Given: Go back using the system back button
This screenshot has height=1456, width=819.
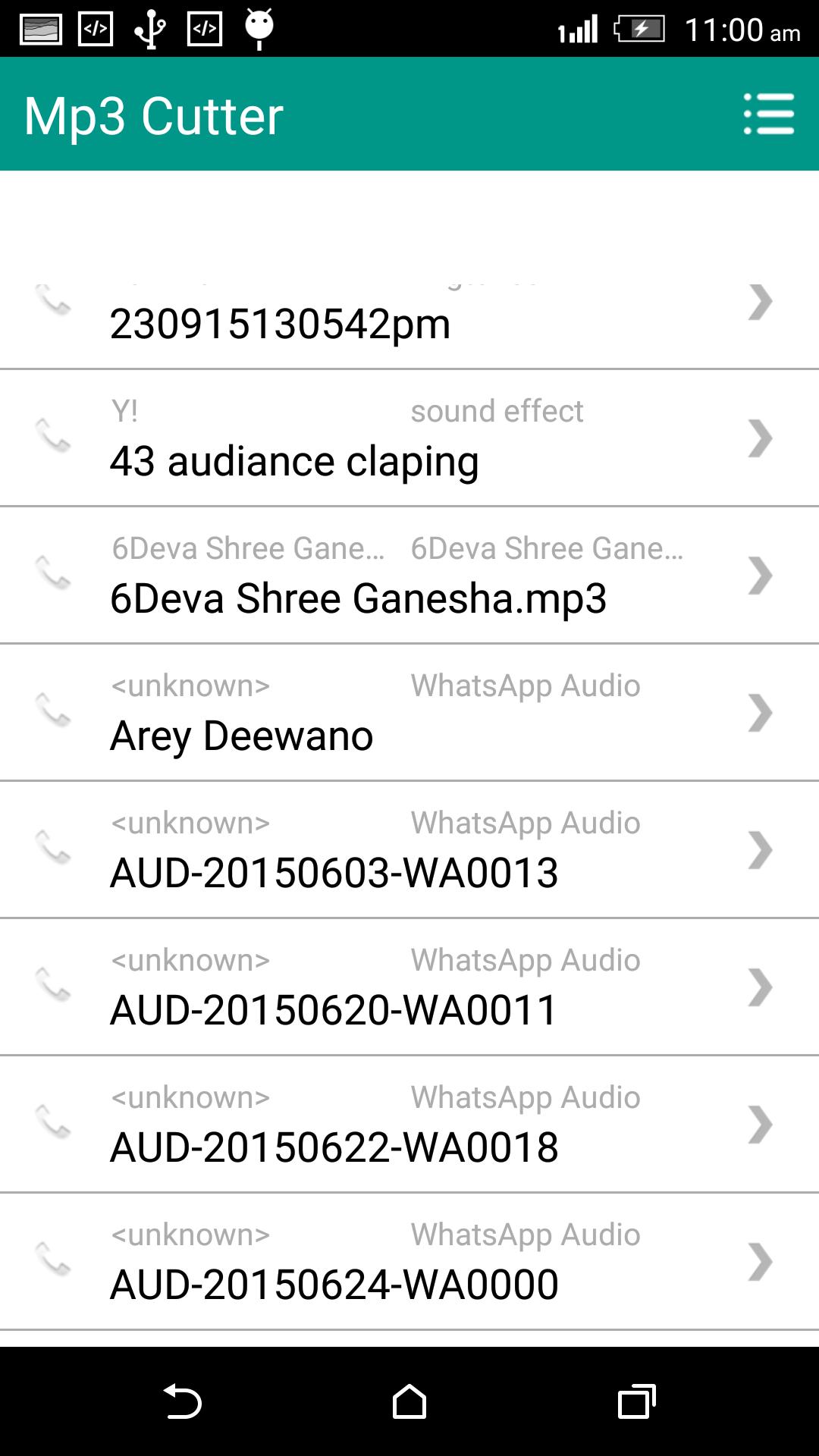Looking at the screenshot, I should [x=183, y=1401].
